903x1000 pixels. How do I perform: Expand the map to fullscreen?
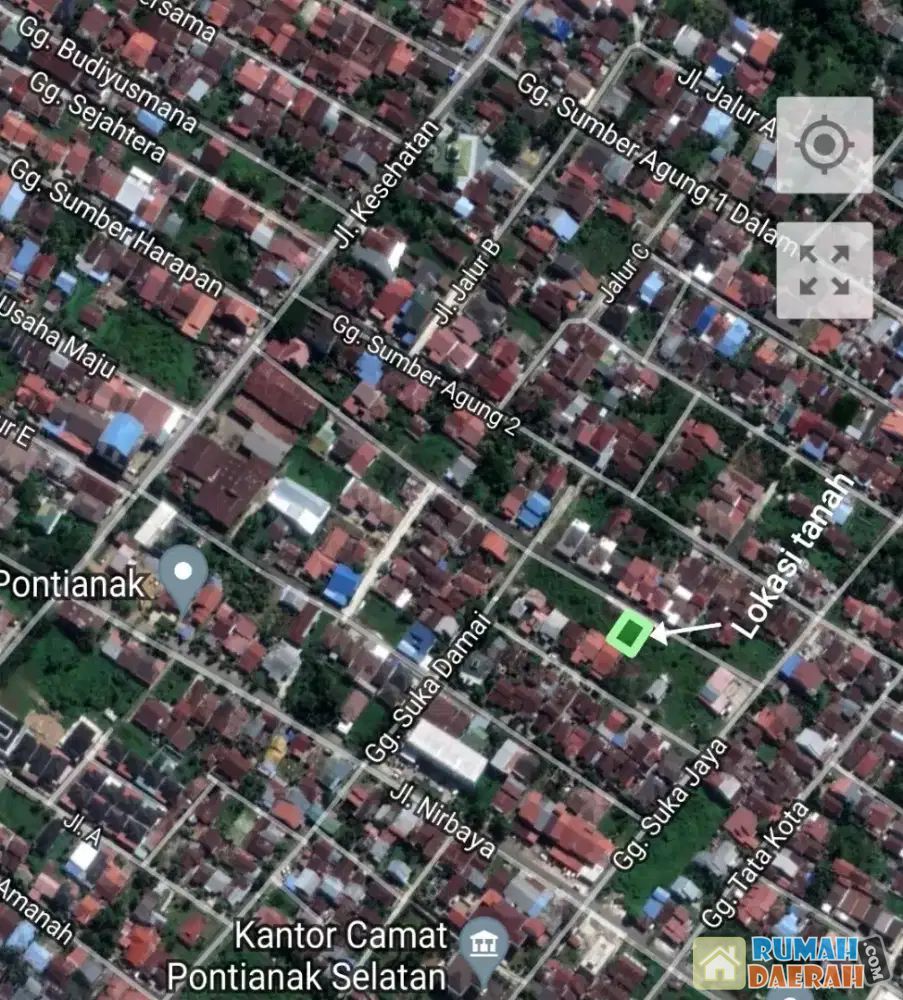[824, 270]
